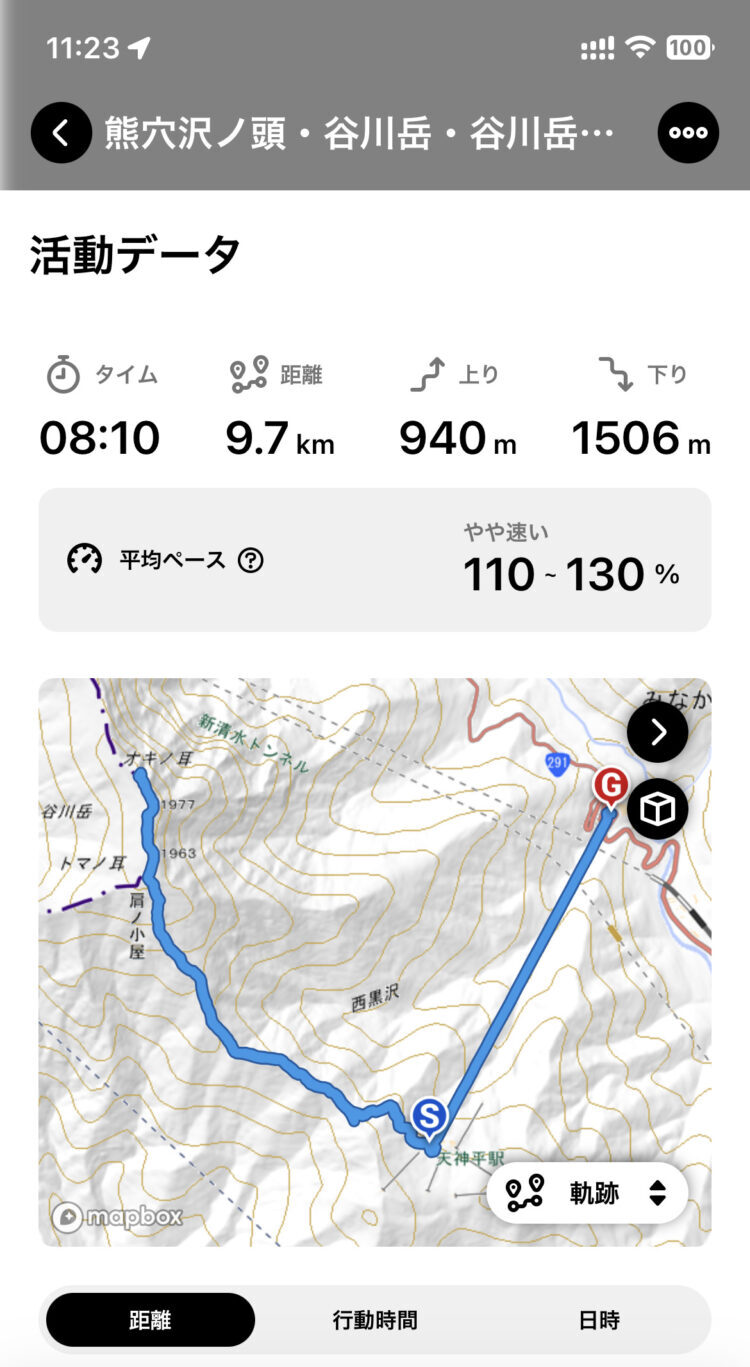This screenshot has width=750, height=1367.
Task: Open the average pace help question mark
Action: 251,560
